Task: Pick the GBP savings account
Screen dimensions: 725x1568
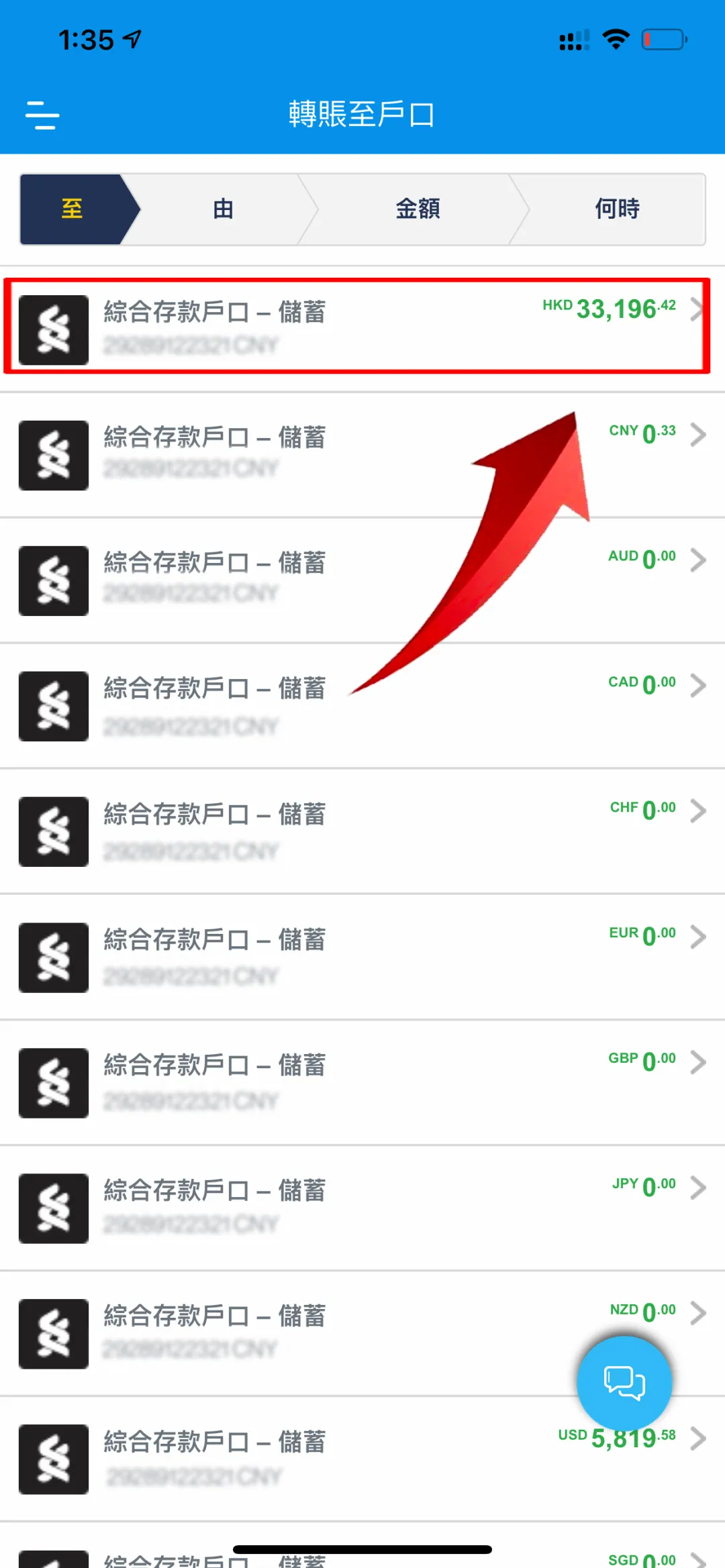Action: [362, 1083]
